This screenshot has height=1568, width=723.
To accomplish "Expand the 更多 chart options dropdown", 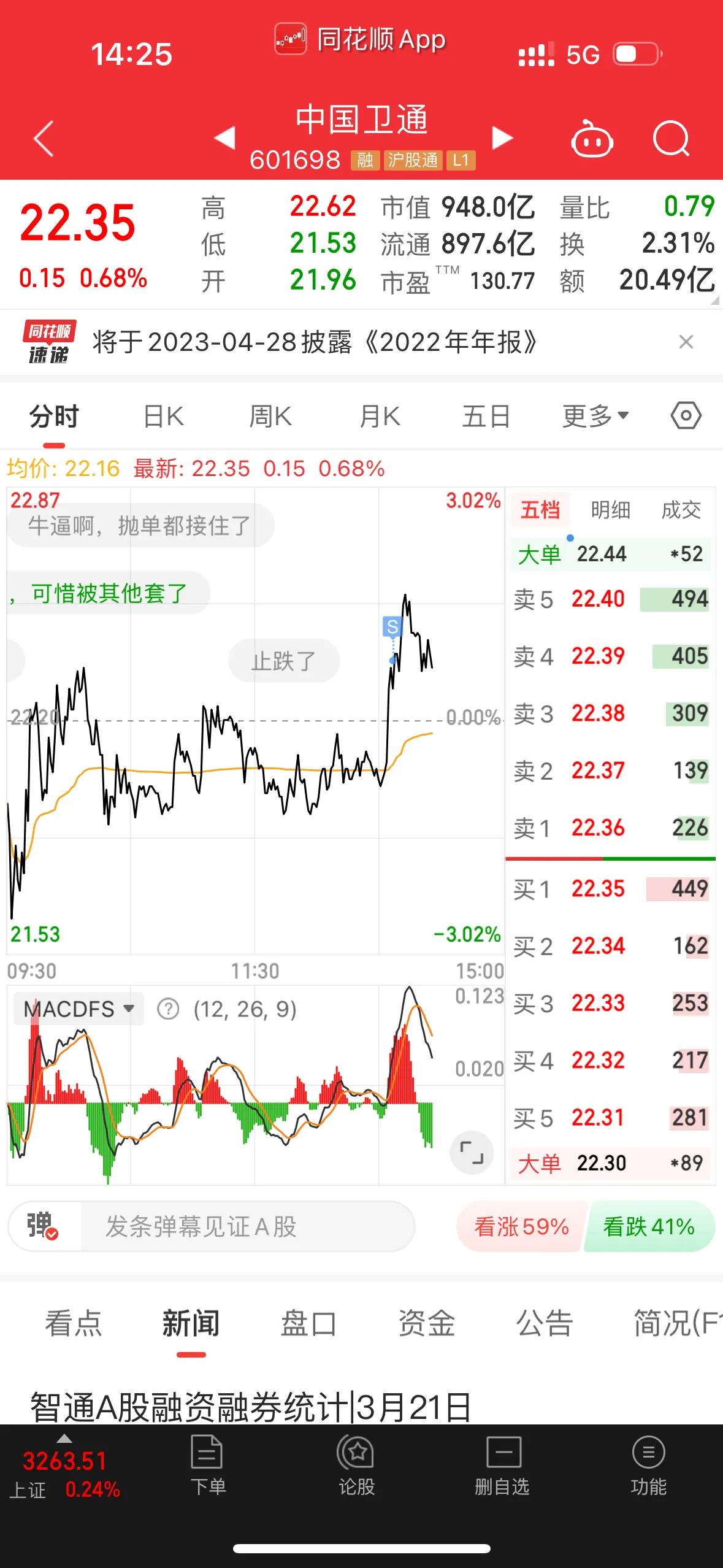I will click(x=592, y=415).
